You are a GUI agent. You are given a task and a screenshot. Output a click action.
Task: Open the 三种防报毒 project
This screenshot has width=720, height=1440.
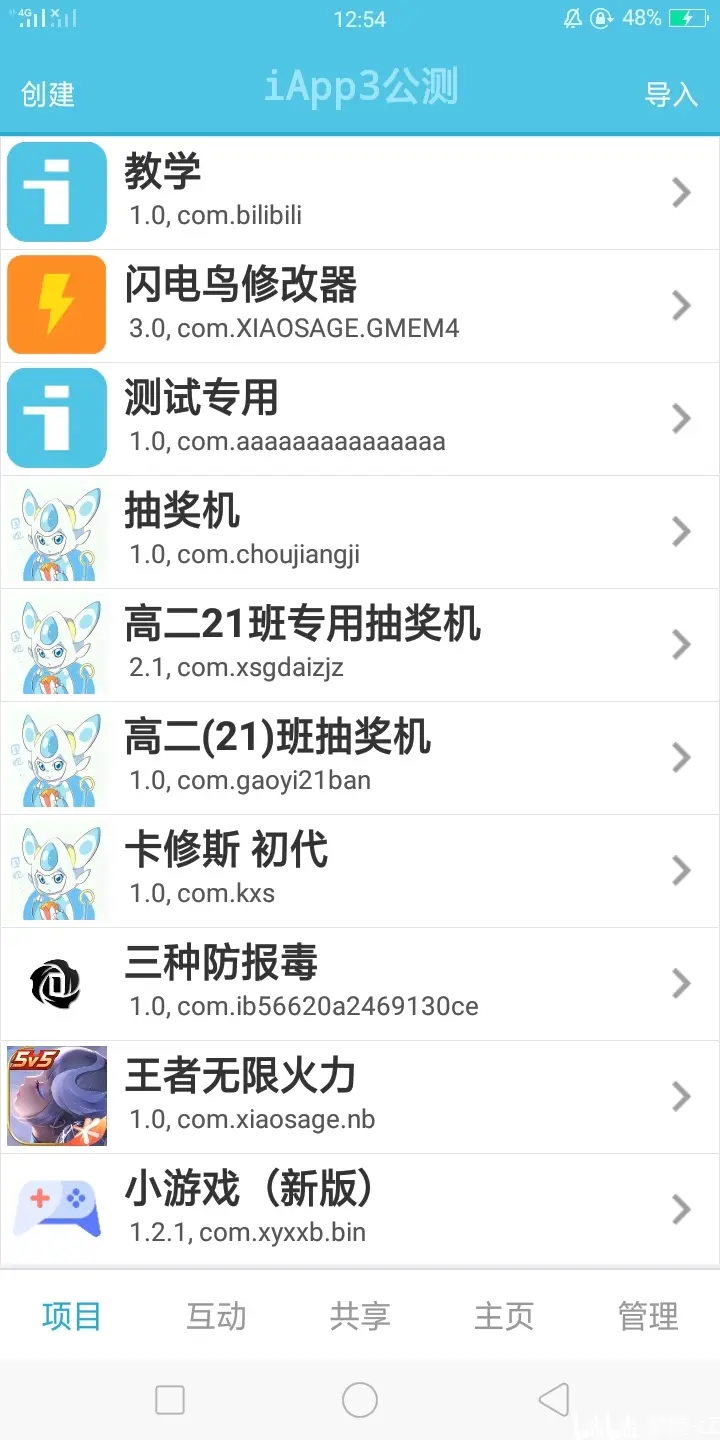[x=360, y=983]
